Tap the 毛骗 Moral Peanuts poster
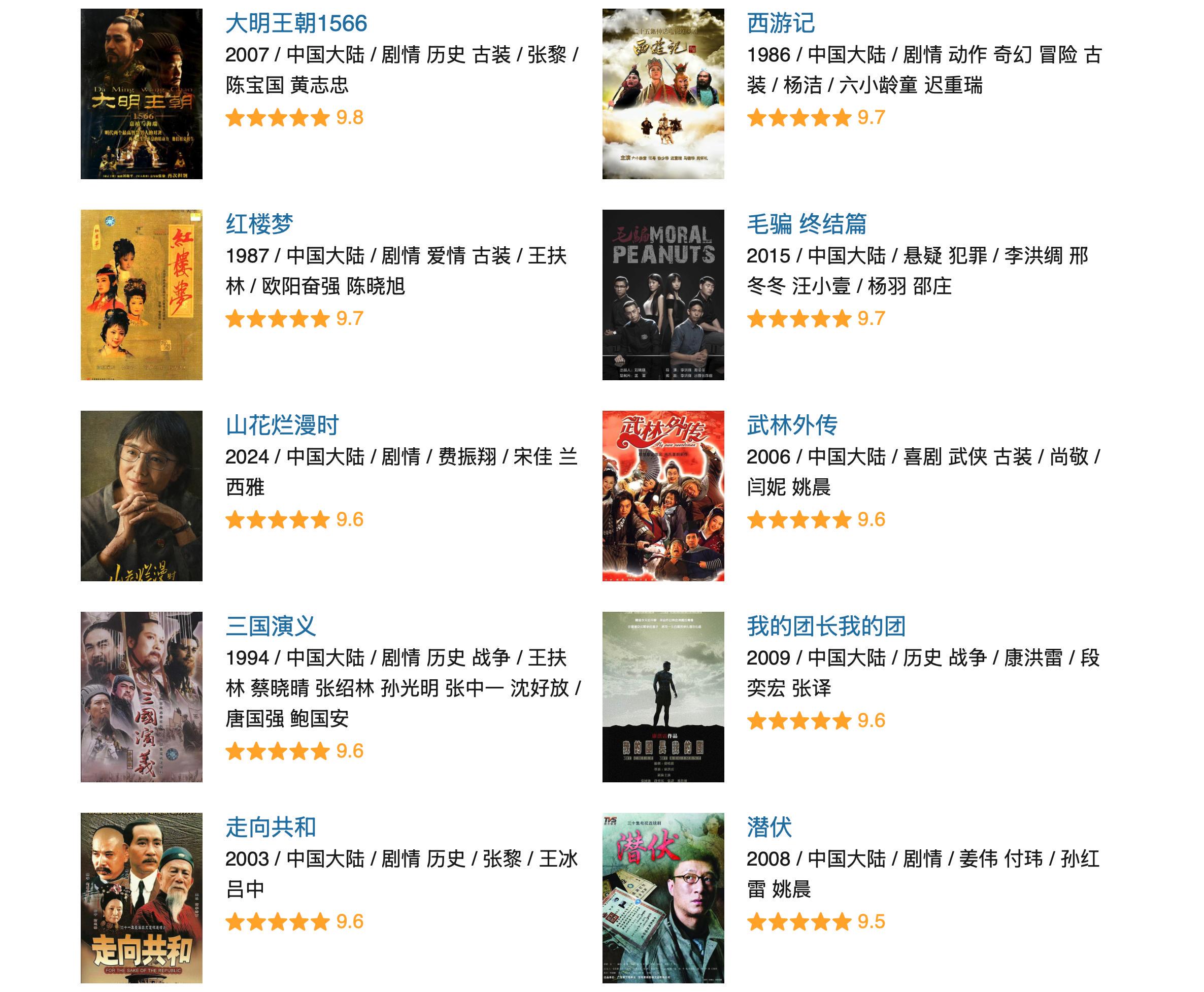Screen dimensions: 1204x992 click(663, 295)
